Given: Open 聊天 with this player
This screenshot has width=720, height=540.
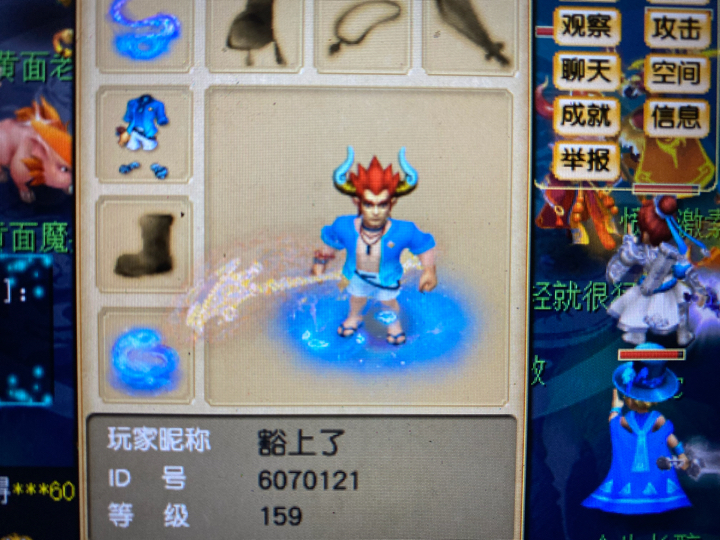Looking at the screenshot, I should point(586,71).
